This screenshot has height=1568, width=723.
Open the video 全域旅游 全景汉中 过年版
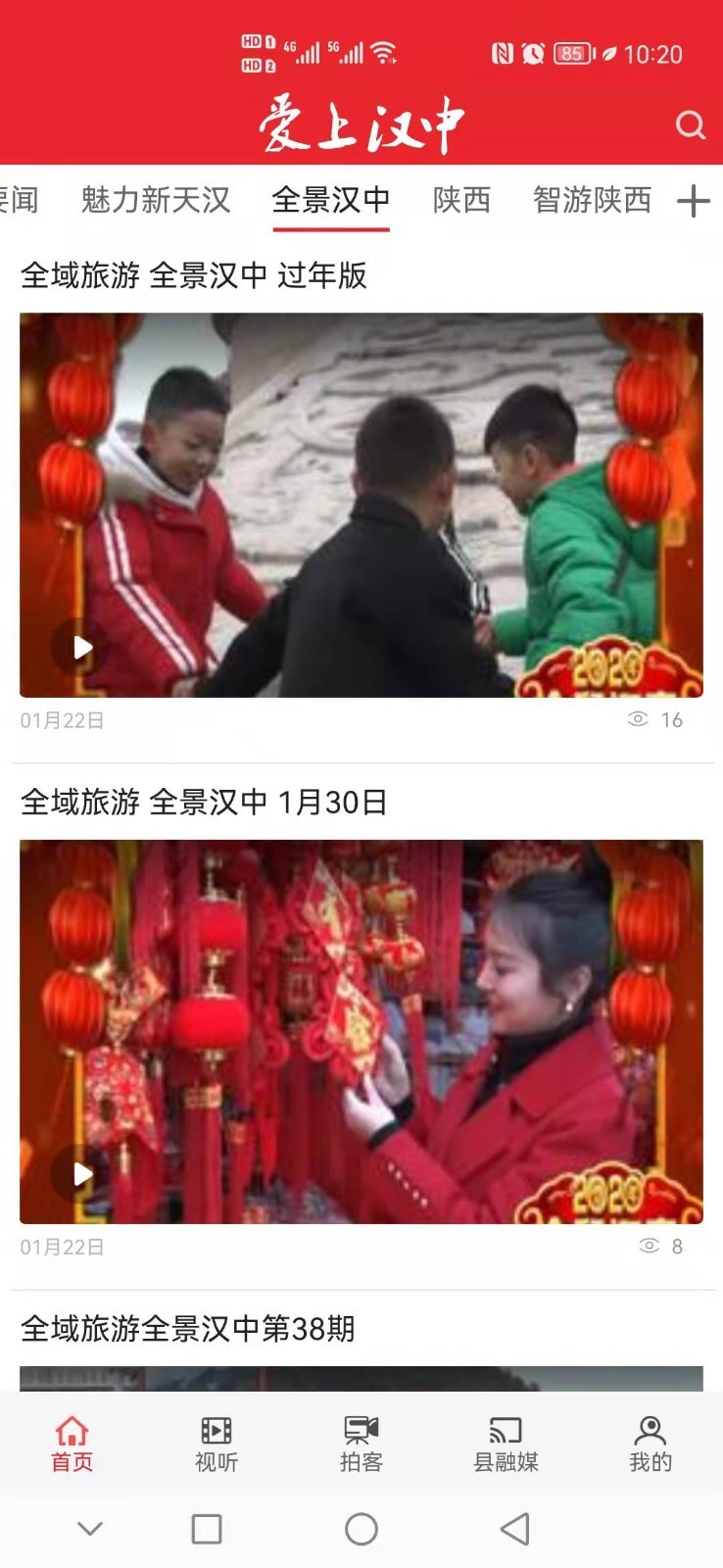(x=361, y=505)
